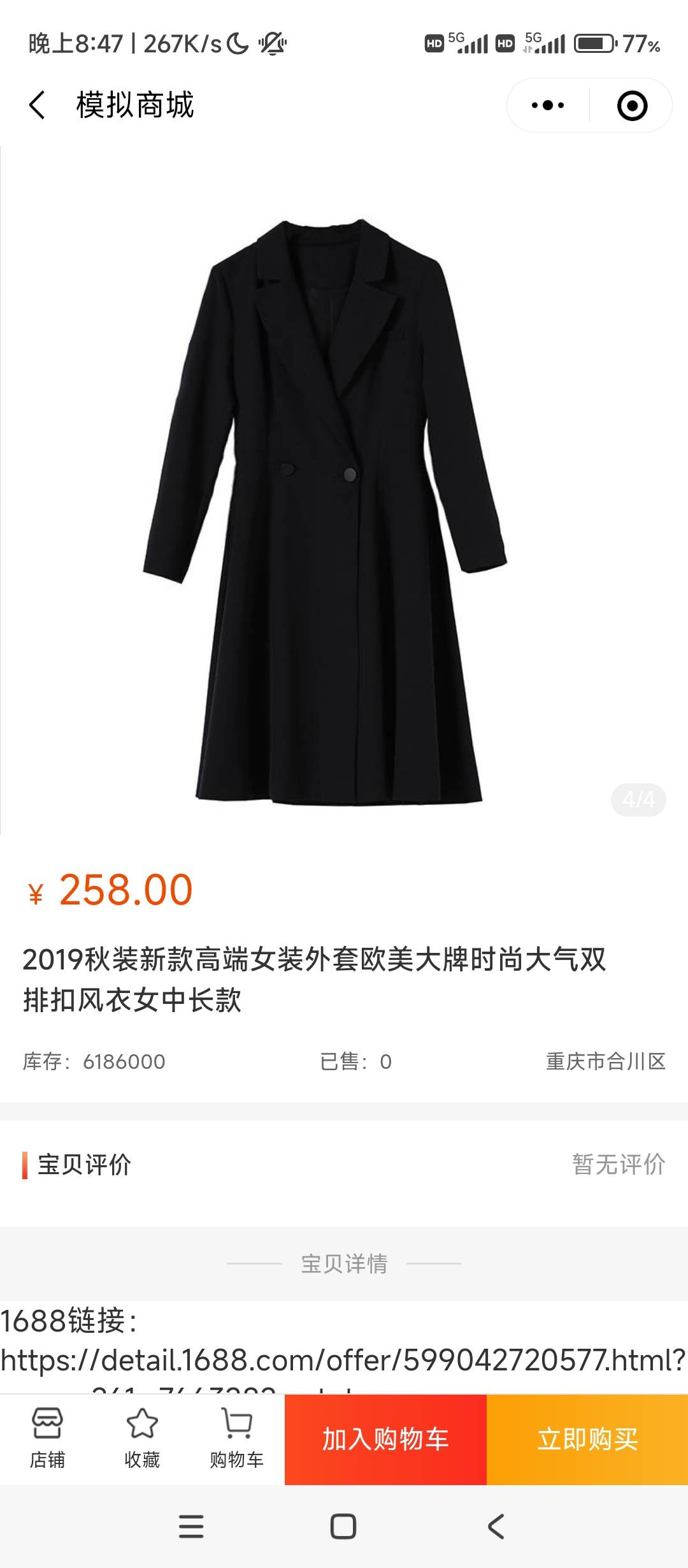Viewport: 688px width, 1568px height.
Task: Open recent apps from the navigation bar
Action: click(x=191, y=1527)
